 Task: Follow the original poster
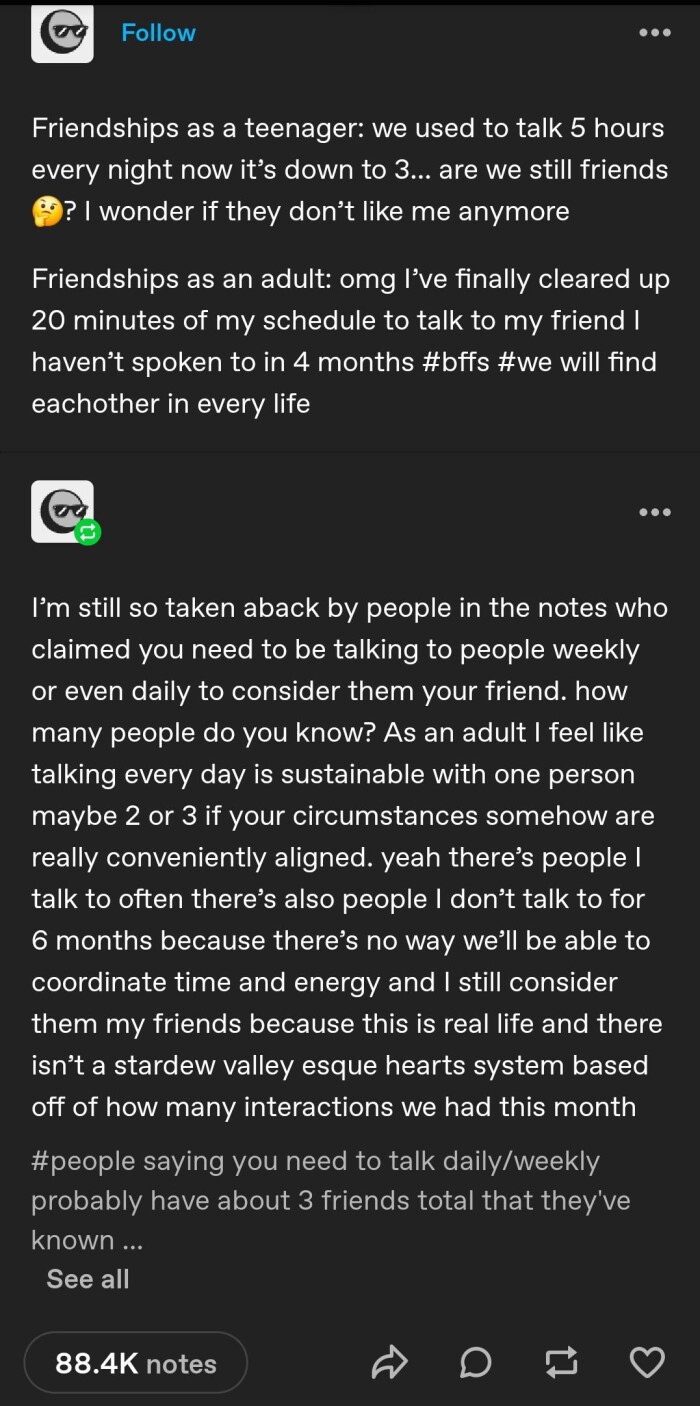[x=158, y=33]
